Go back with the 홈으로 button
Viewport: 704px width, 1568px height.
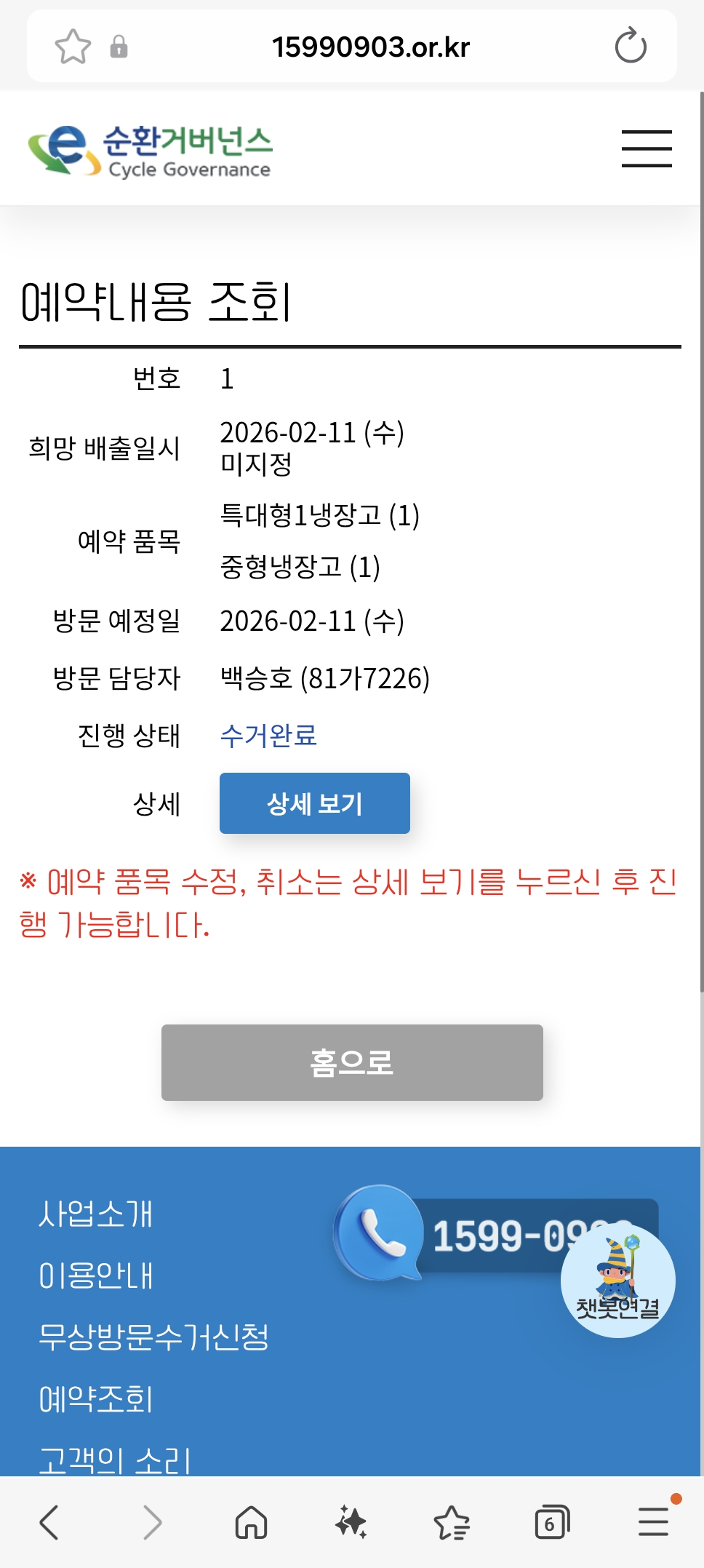click(x=352, y=1062)
